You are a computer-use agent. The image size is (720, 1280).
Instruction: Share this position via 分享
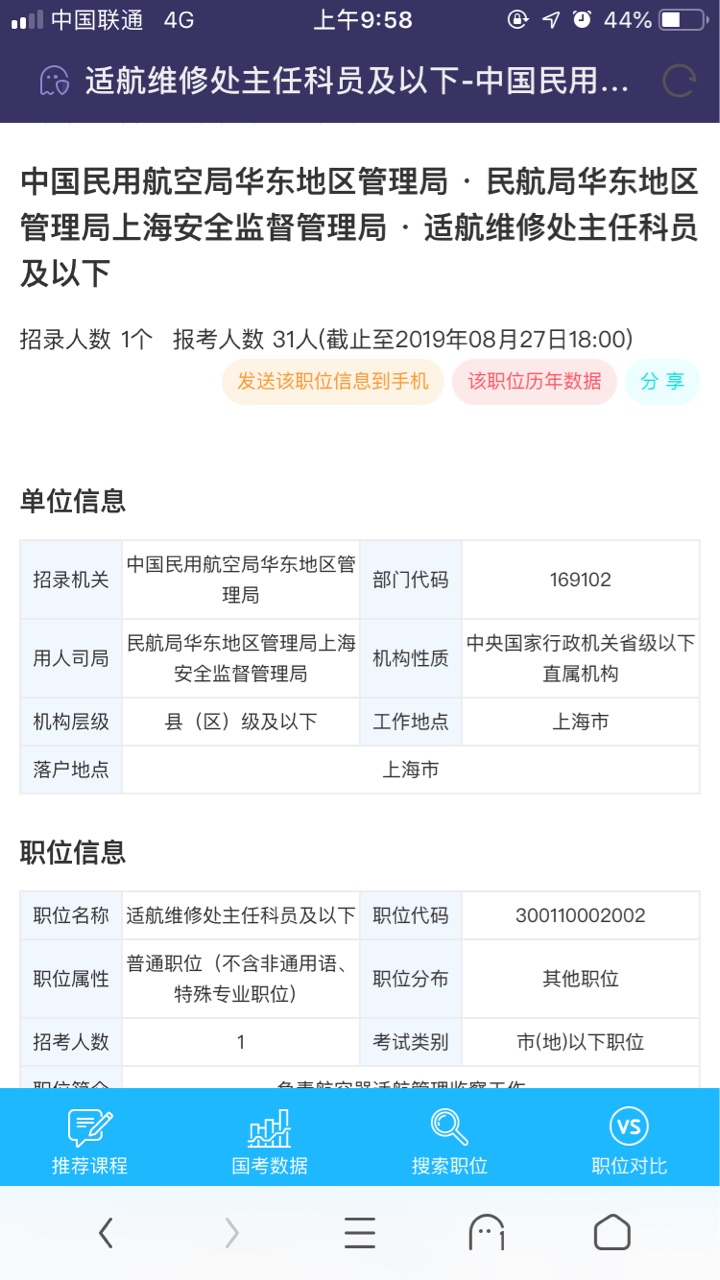point(662,381)
